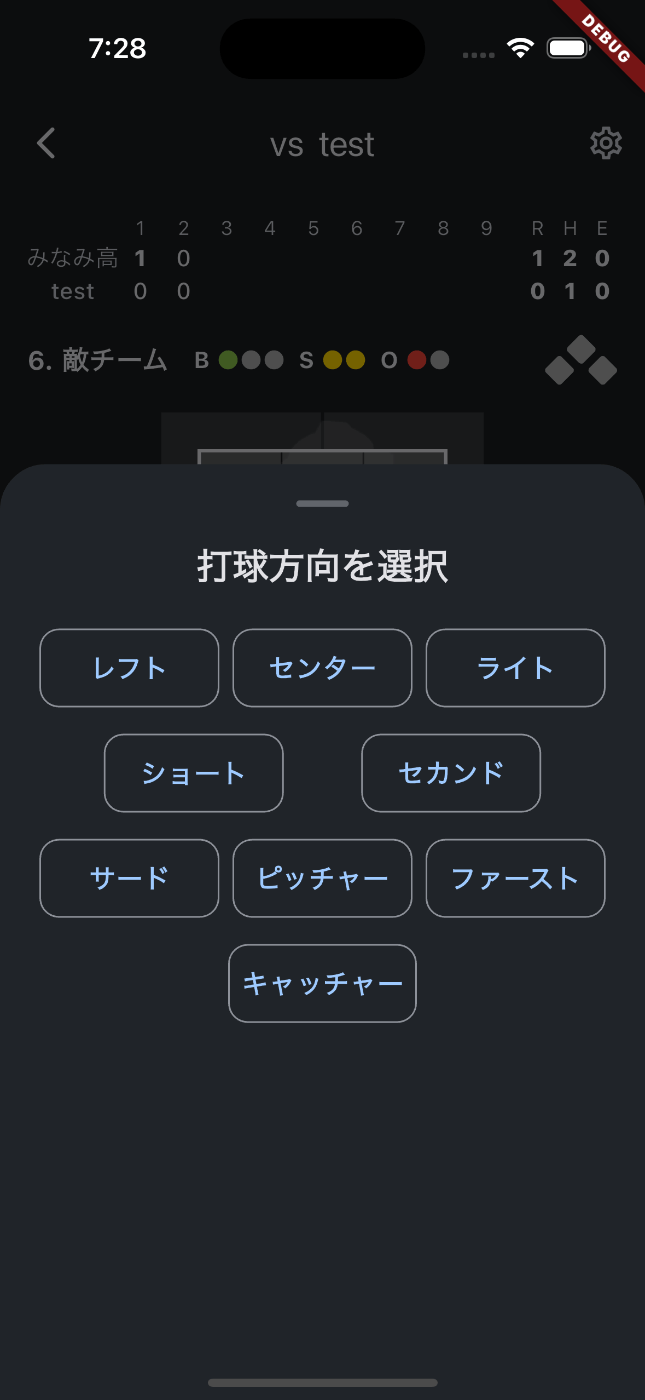The image size is (645, 1400).
Task: Choose セカンド hit direction
Action: [451, 773]
